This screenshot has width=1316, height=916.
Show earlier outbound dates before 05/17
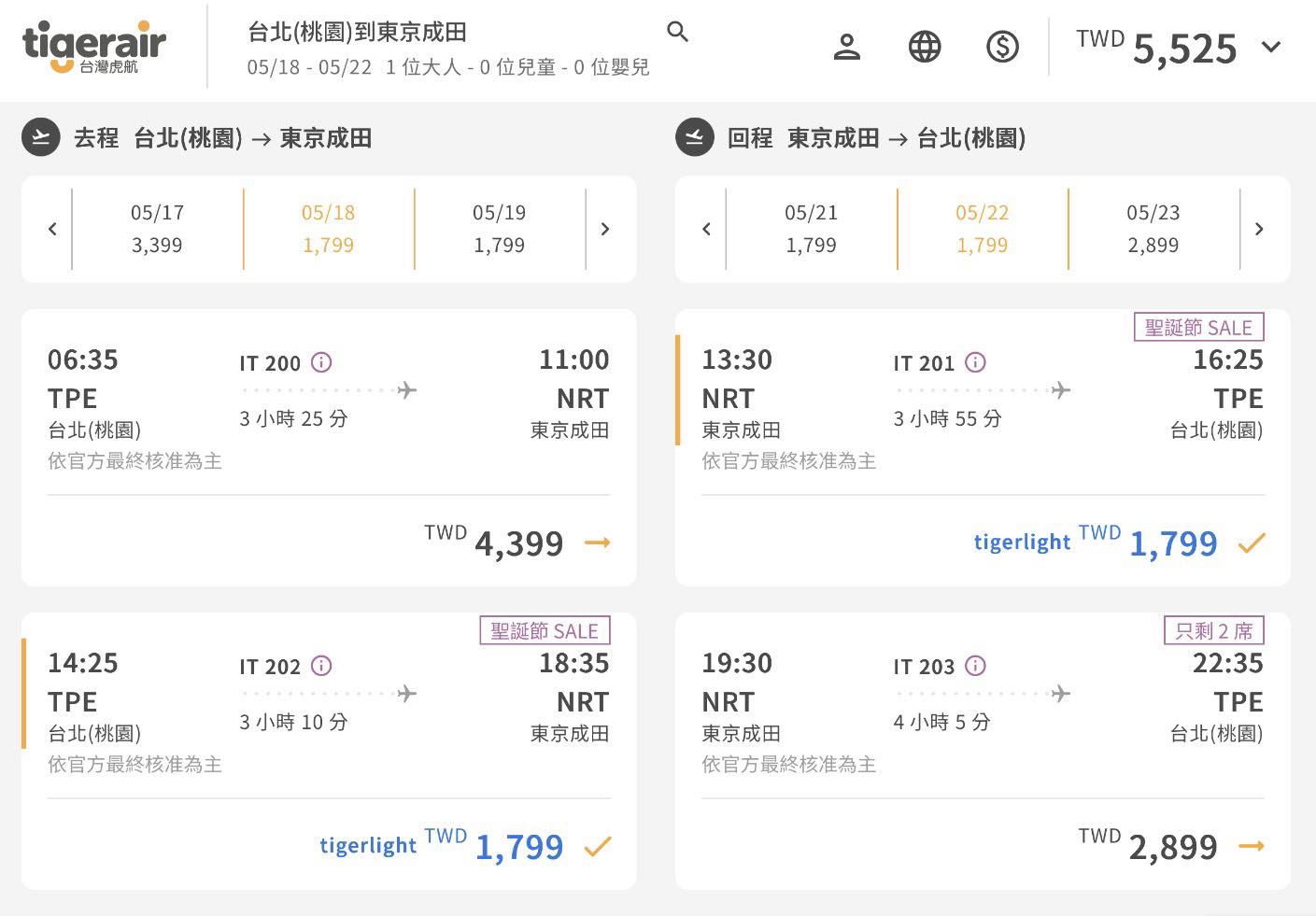click(x=52, y=229)
